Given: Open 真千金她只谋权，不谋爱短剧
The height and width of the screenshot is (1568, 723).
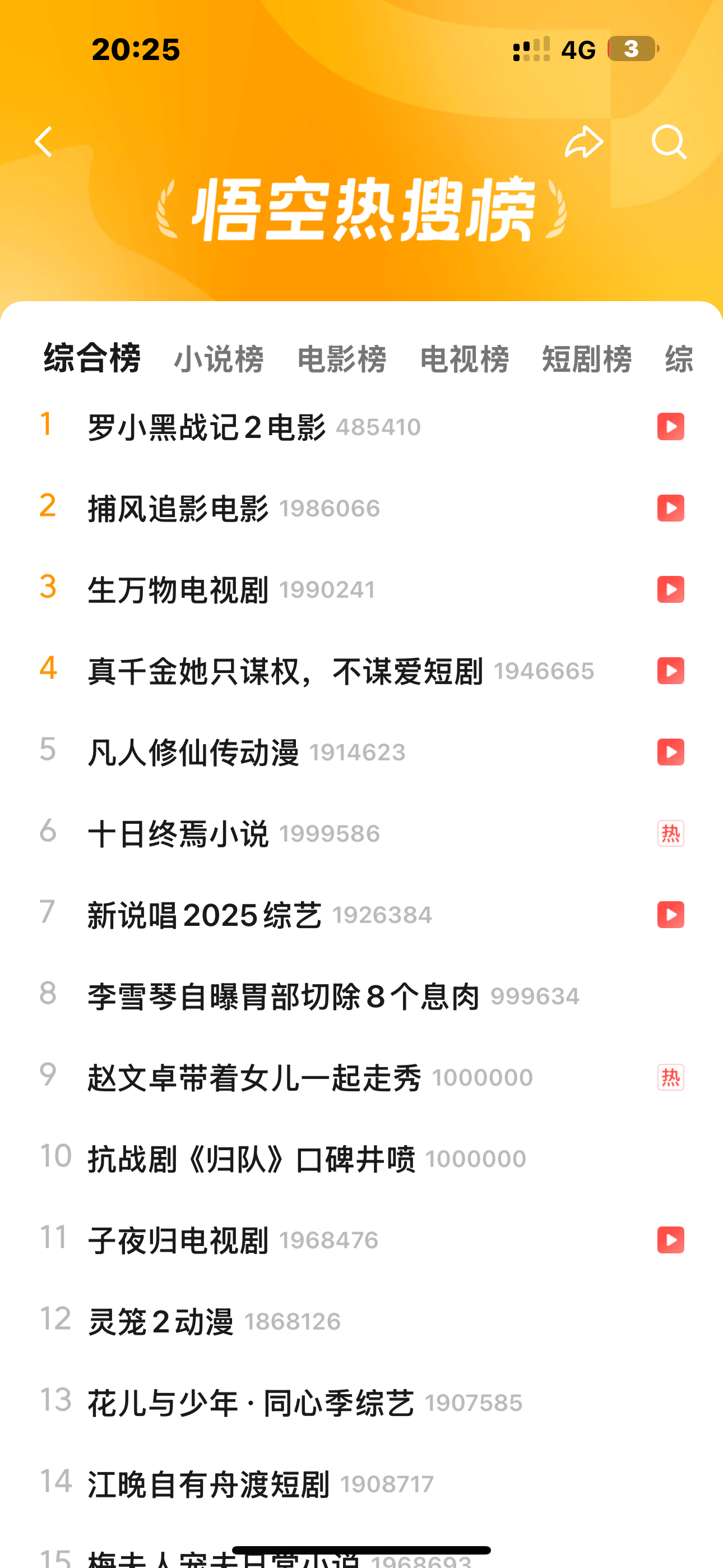Looking at the screenshot, I should point(285,671).
